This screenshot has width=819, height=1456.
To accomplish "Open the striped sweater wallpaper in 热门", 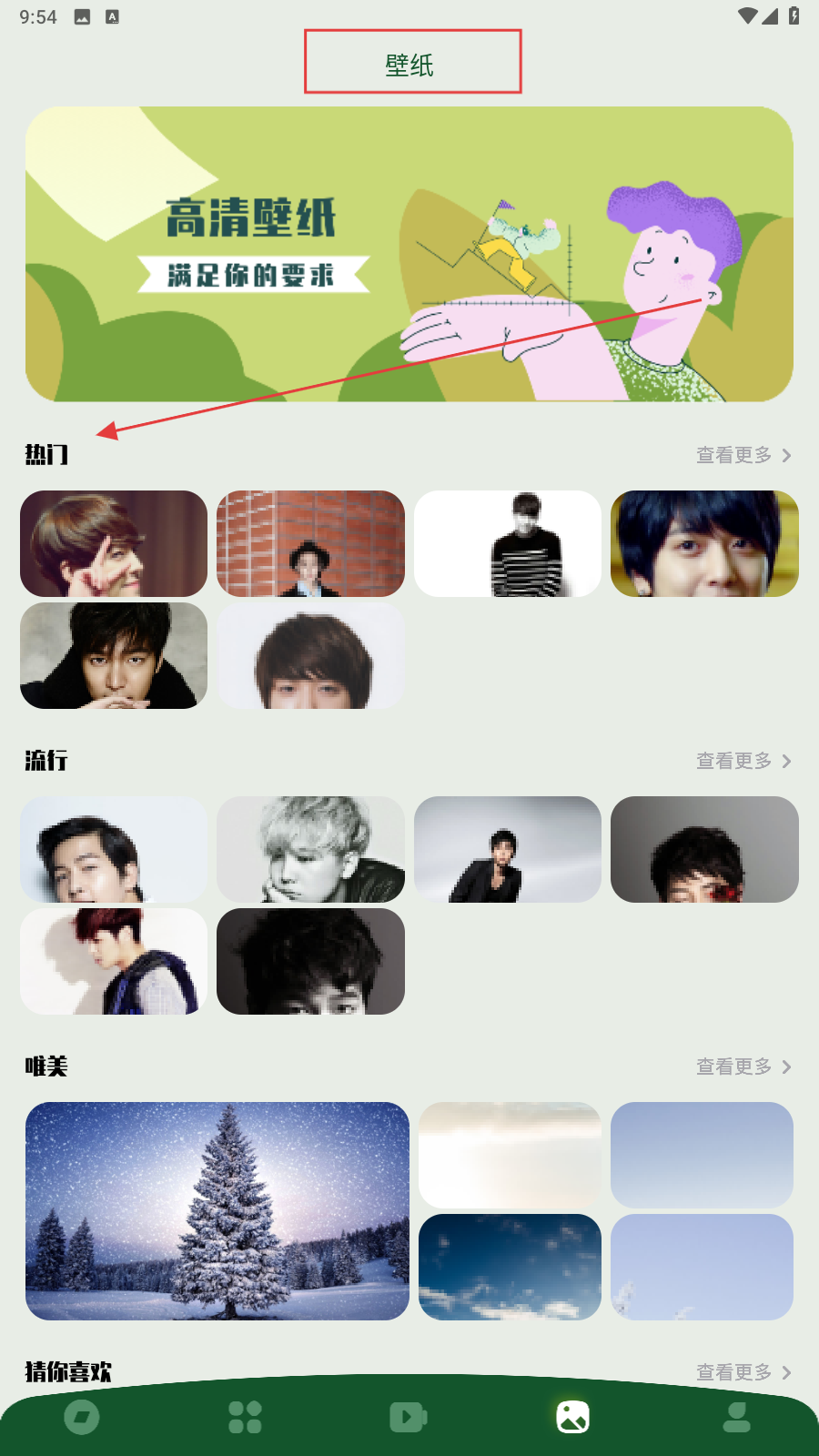I will tap(507, 543).
